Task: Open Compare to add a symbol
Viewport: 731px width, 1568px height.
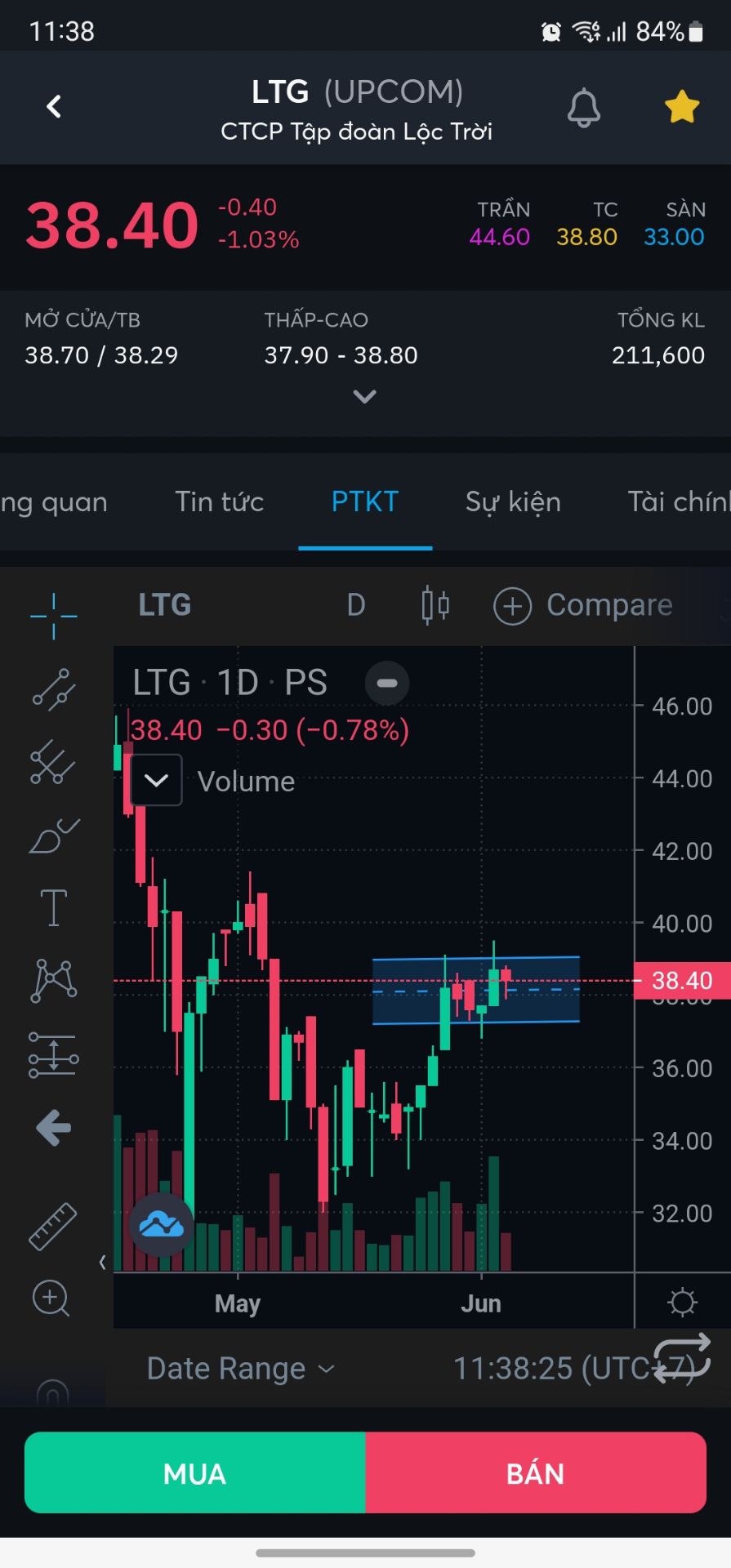Action: pos(582,605)
